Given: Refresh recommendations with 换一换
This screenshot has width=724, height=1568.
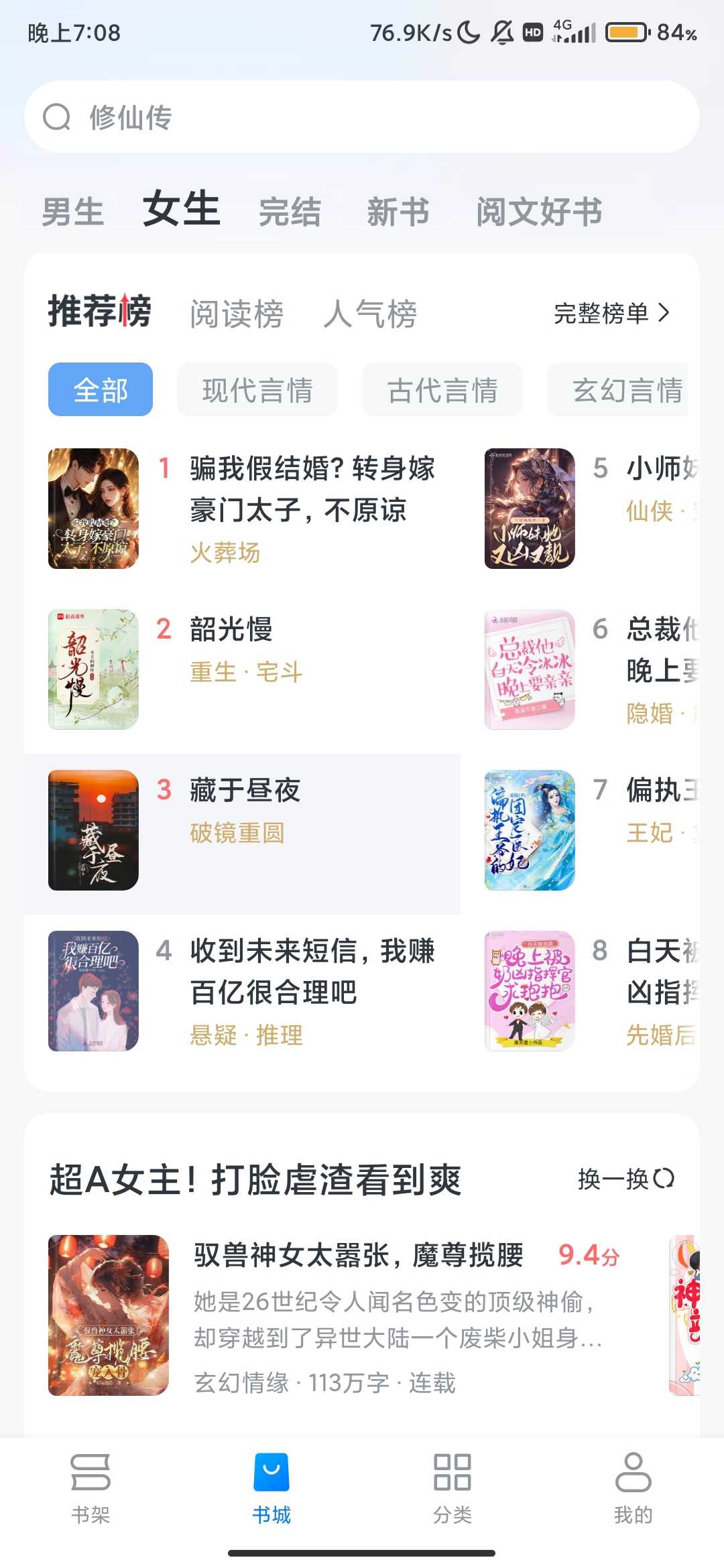Looking at the screenshot, I should pyautogui.click(x=625, y=1179).
